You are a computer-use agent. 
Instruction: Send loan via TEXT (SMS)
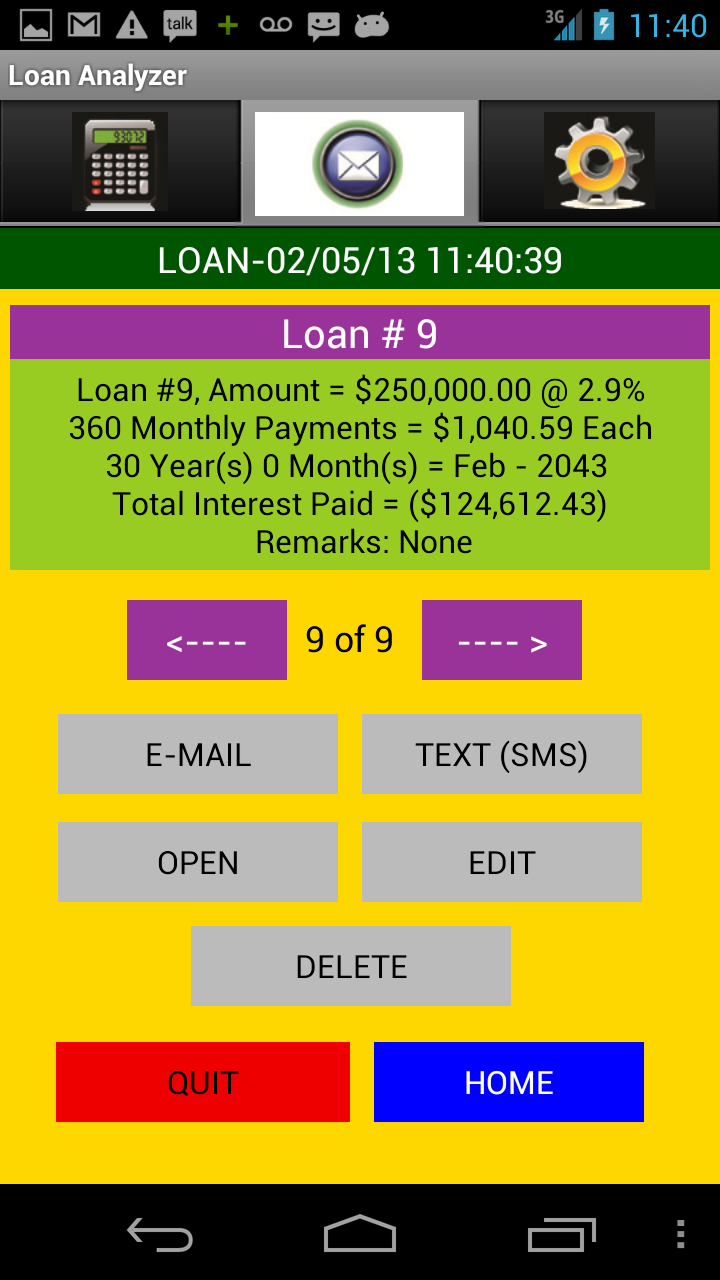pos(501,754)
